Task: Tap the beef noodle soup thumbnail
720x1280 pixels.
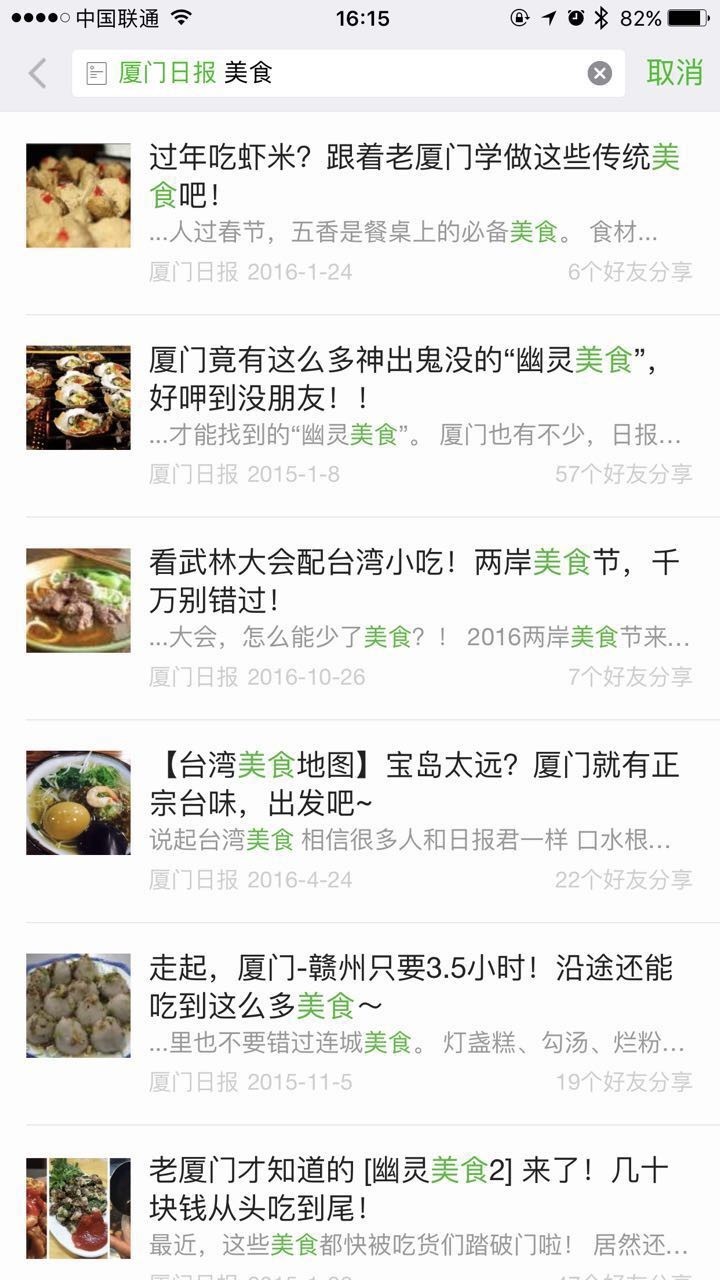Action: pyautogui.click(x=77, y=599)
